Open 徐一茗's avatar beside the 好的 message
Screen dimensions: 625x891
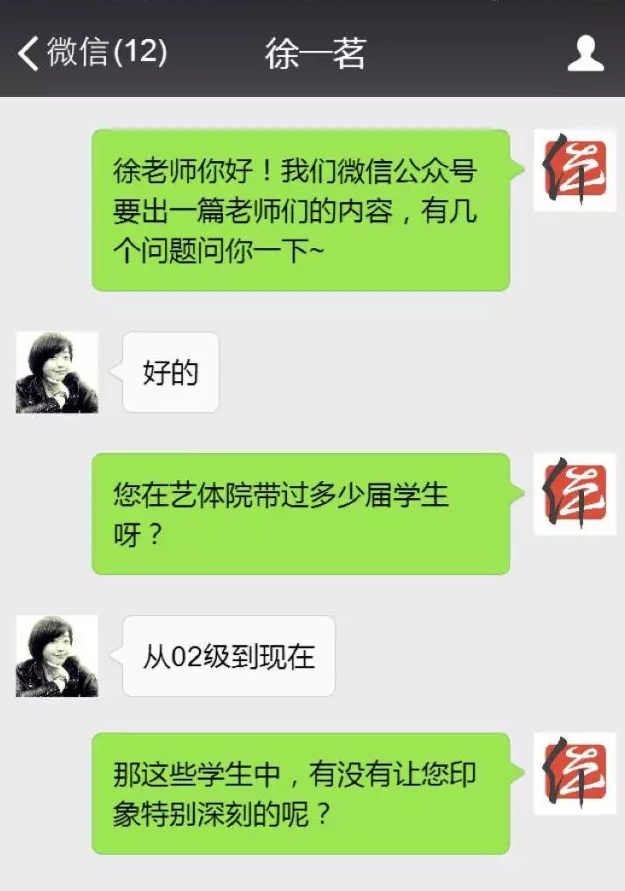tap(57, 373)
